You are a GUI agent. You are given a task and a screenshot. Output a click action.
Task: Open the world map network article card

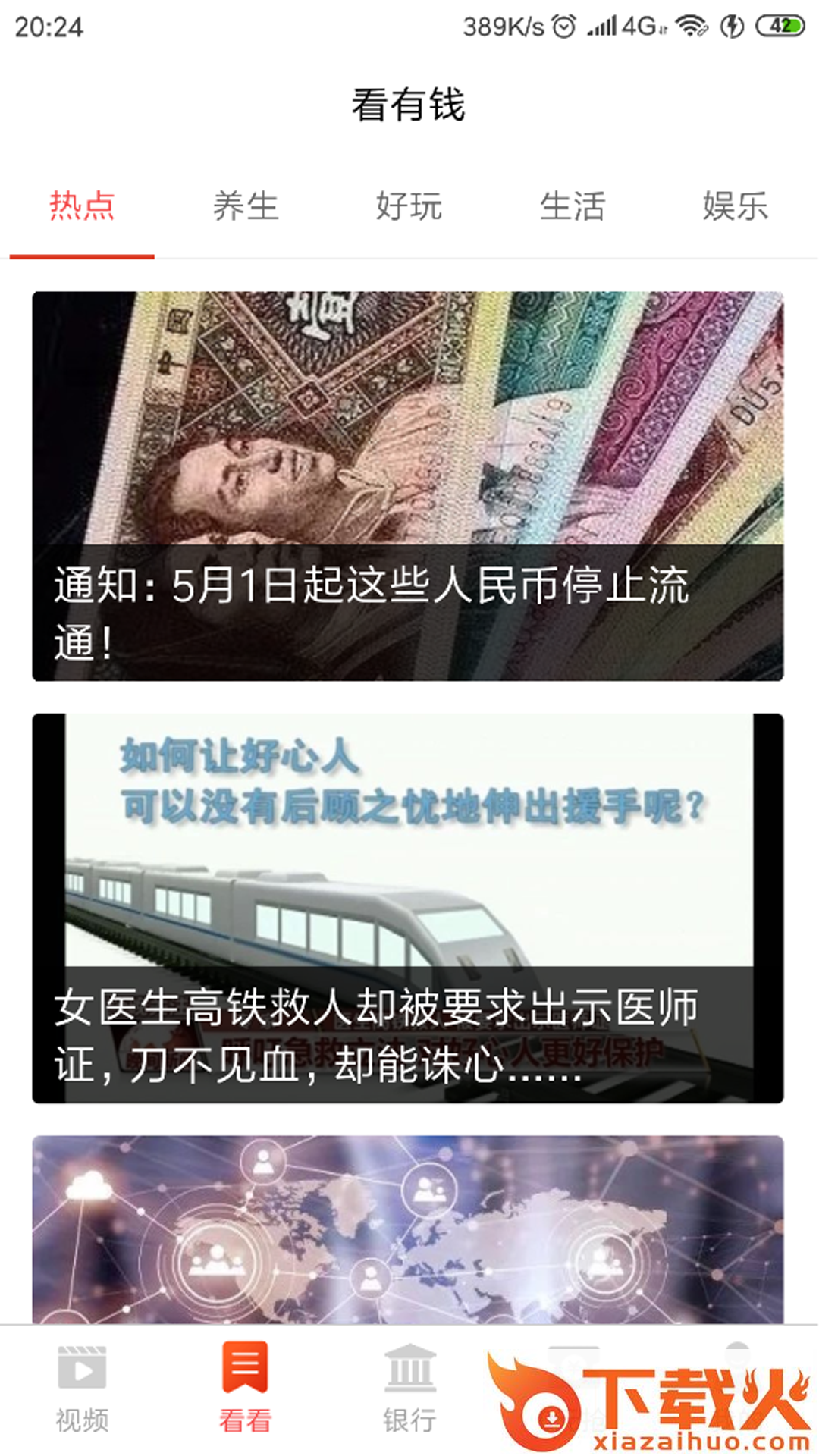tap(408, 1228)
